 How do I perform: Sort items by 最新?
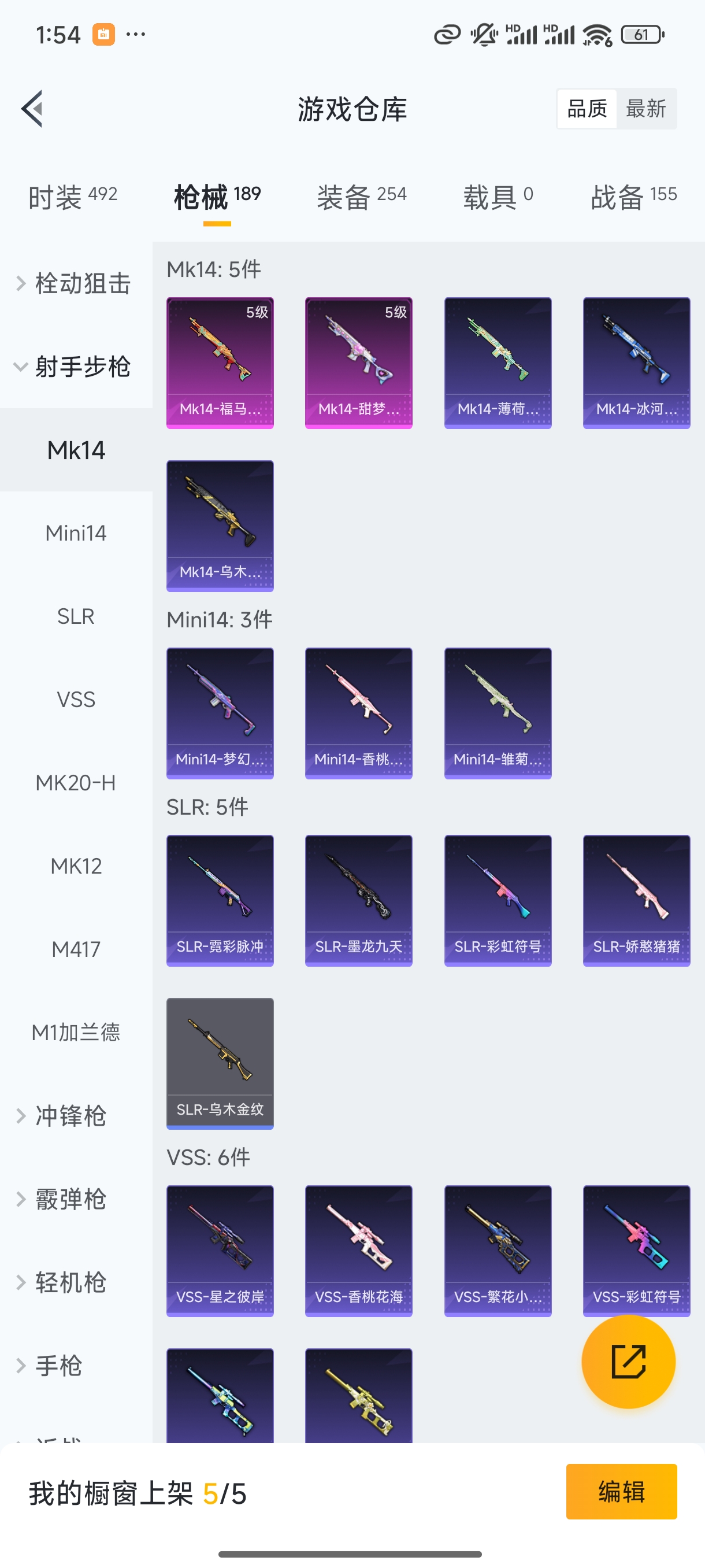coord(645,109)
